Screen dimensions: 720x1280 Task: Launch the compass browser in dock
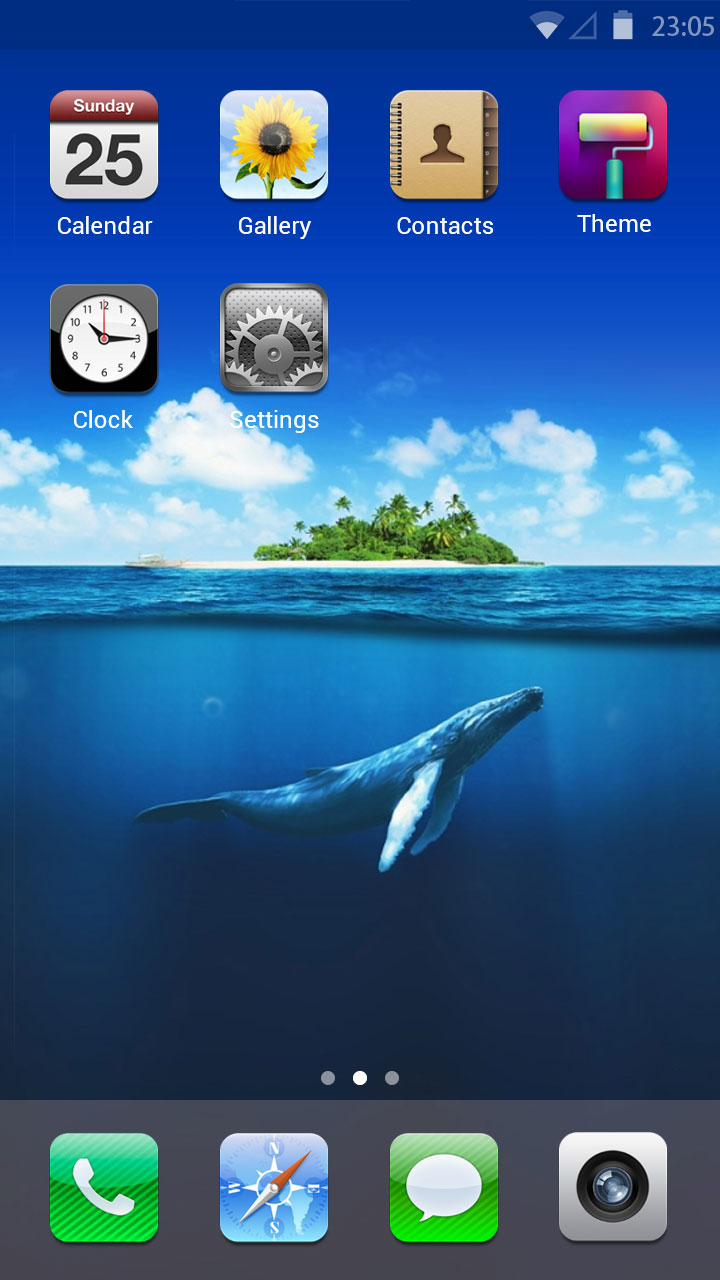(274, 1187)
